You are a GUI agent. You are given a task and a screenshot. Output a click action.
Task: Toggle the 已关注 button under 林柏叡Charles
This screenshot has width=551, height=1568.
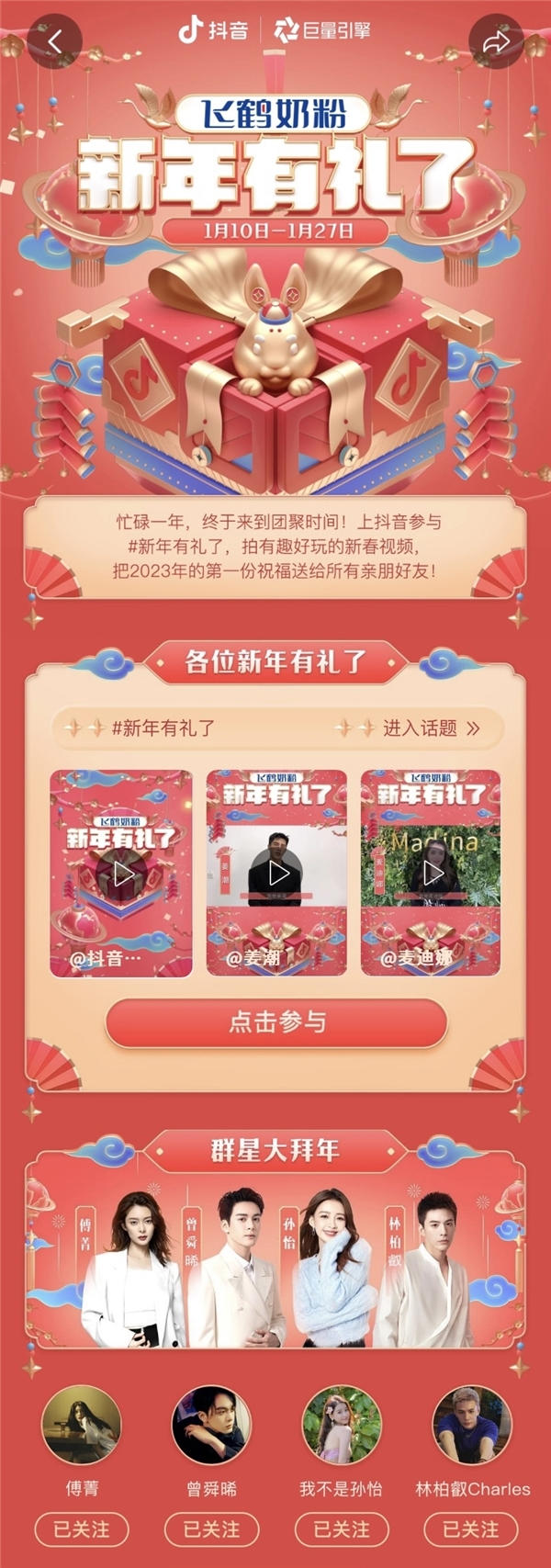pyautogui.click(x=471, y=1529)
